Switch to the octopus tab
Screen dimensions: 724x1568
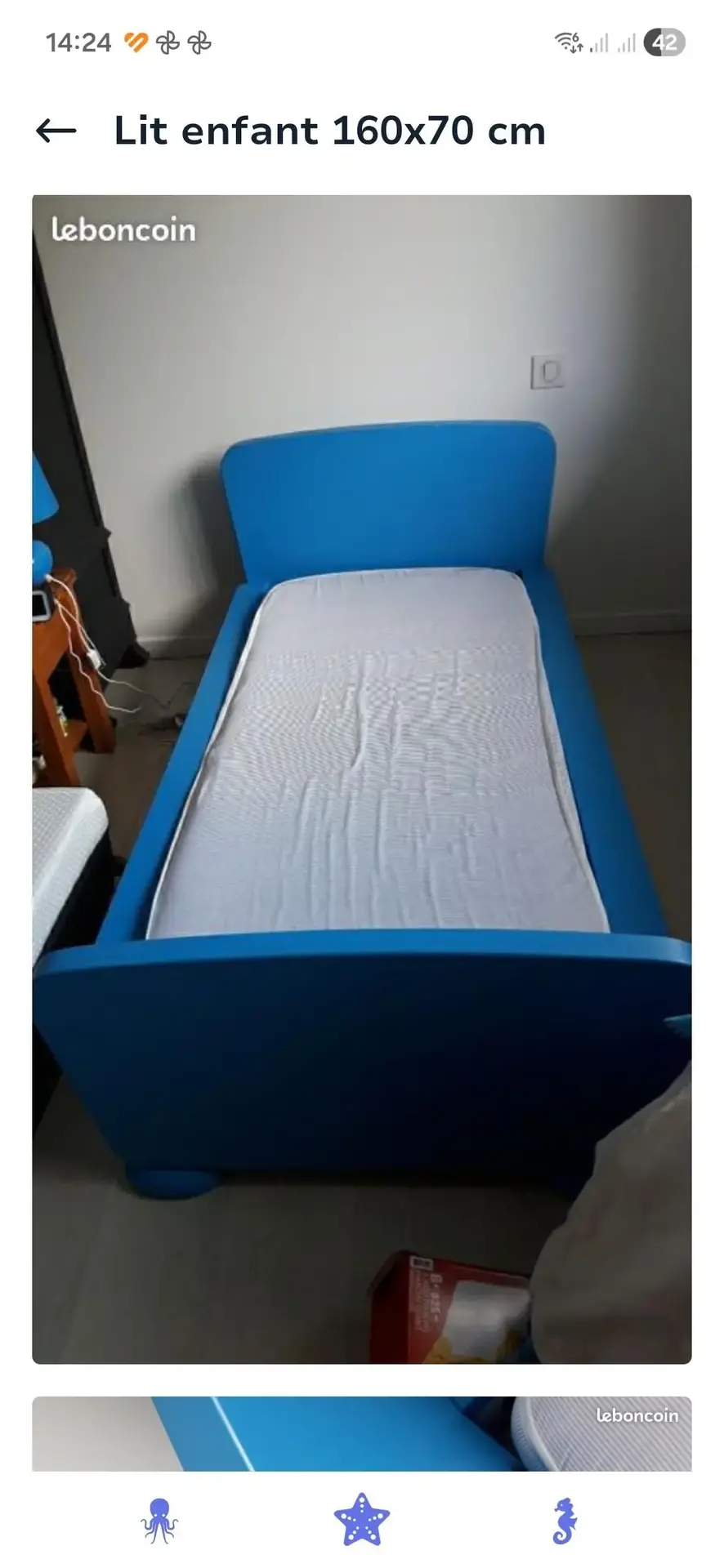point(159,1520)
